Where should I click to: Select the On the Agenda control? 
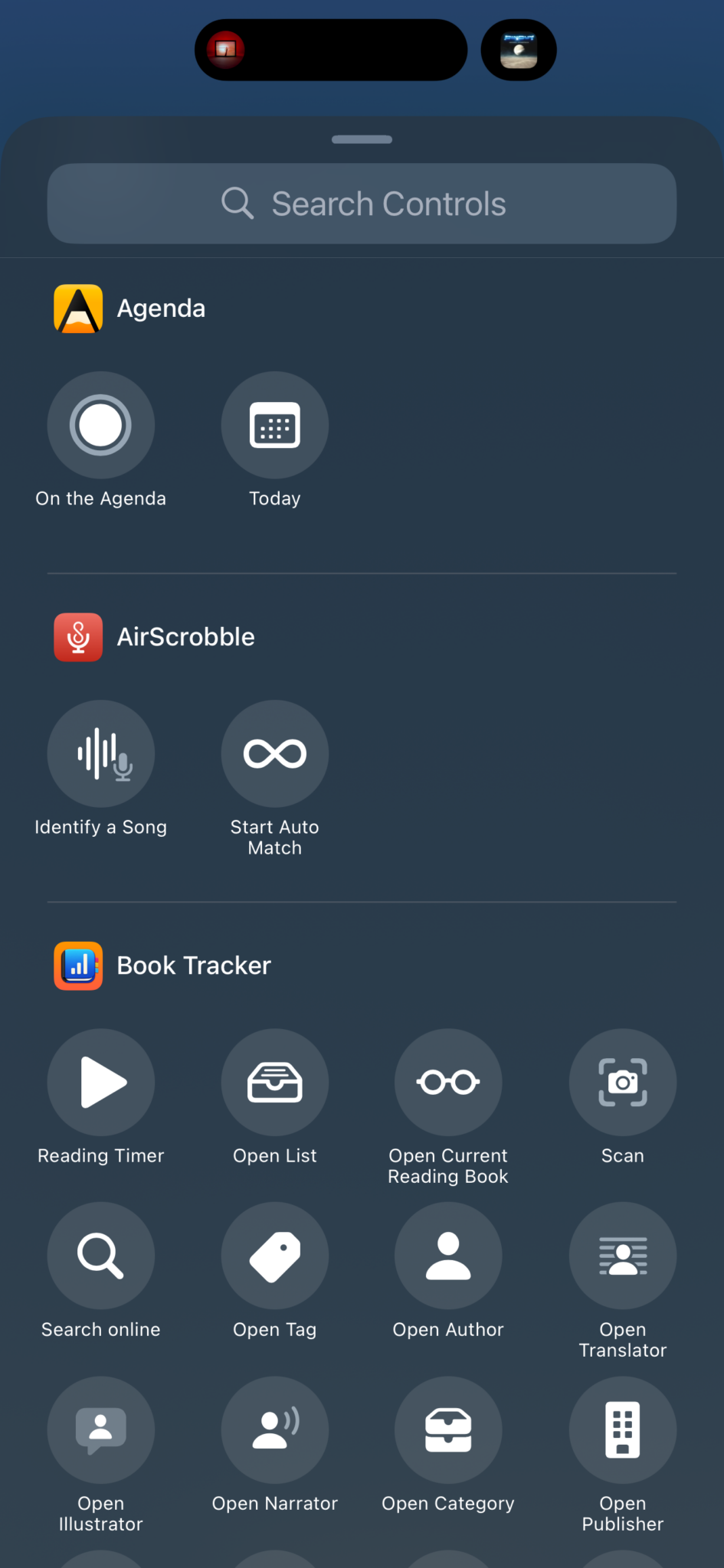tap(100, 426)
